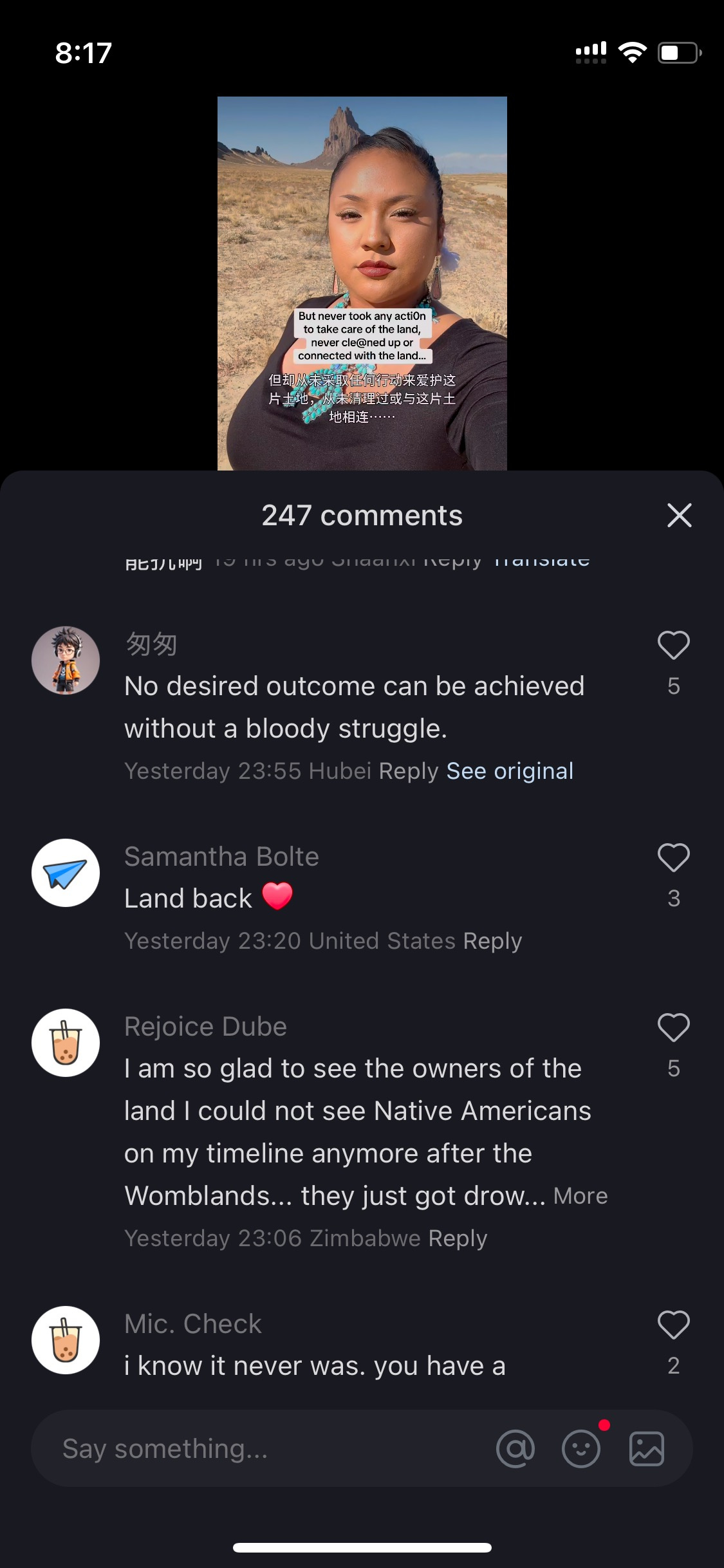Expand Rejoice Dube's comment with More
724x1568 pixels.
[580, 1196]
